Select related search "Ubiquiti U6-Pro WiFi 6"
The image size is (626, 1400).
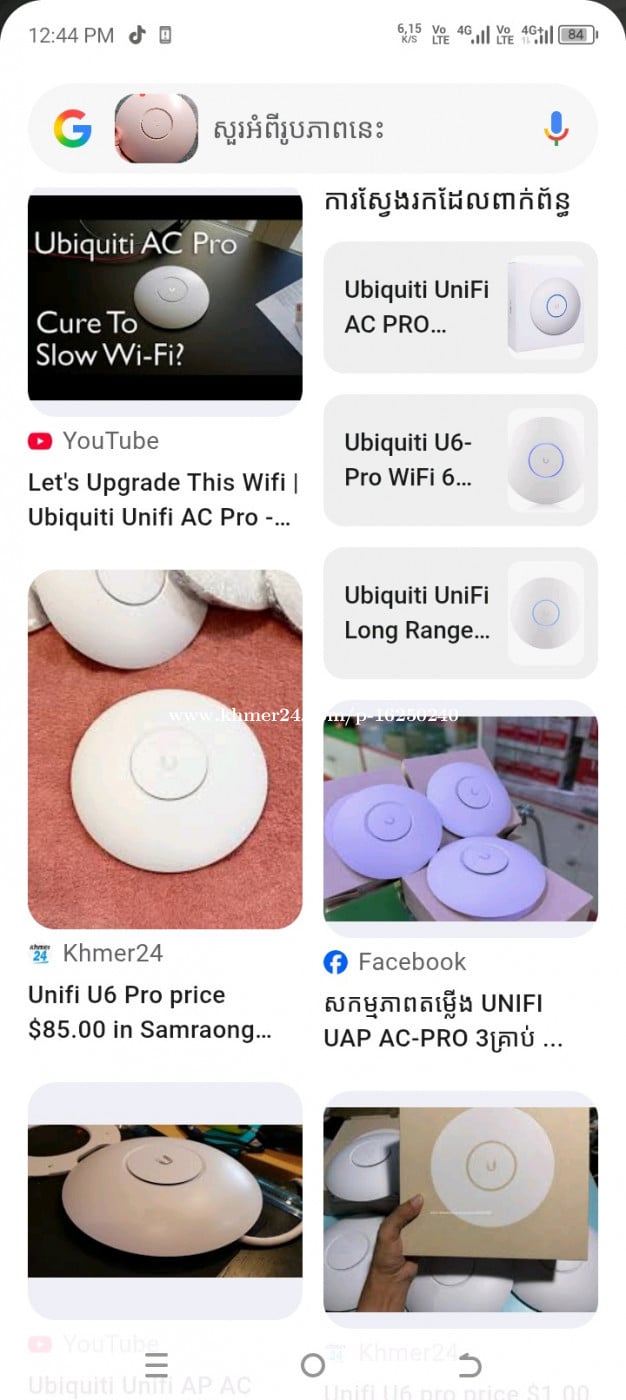click(460, 460)
